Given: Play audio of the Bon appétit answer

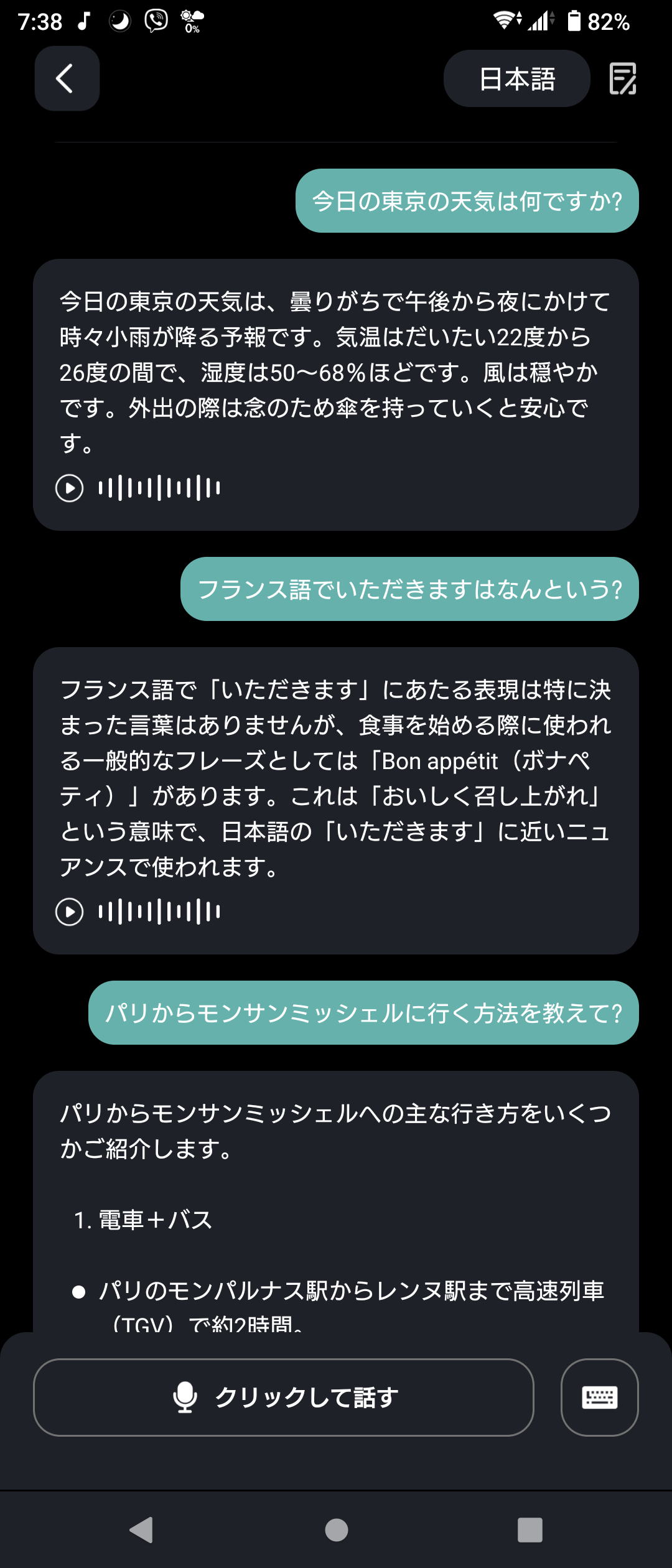Looking at the screenshot, I should 70,912.
